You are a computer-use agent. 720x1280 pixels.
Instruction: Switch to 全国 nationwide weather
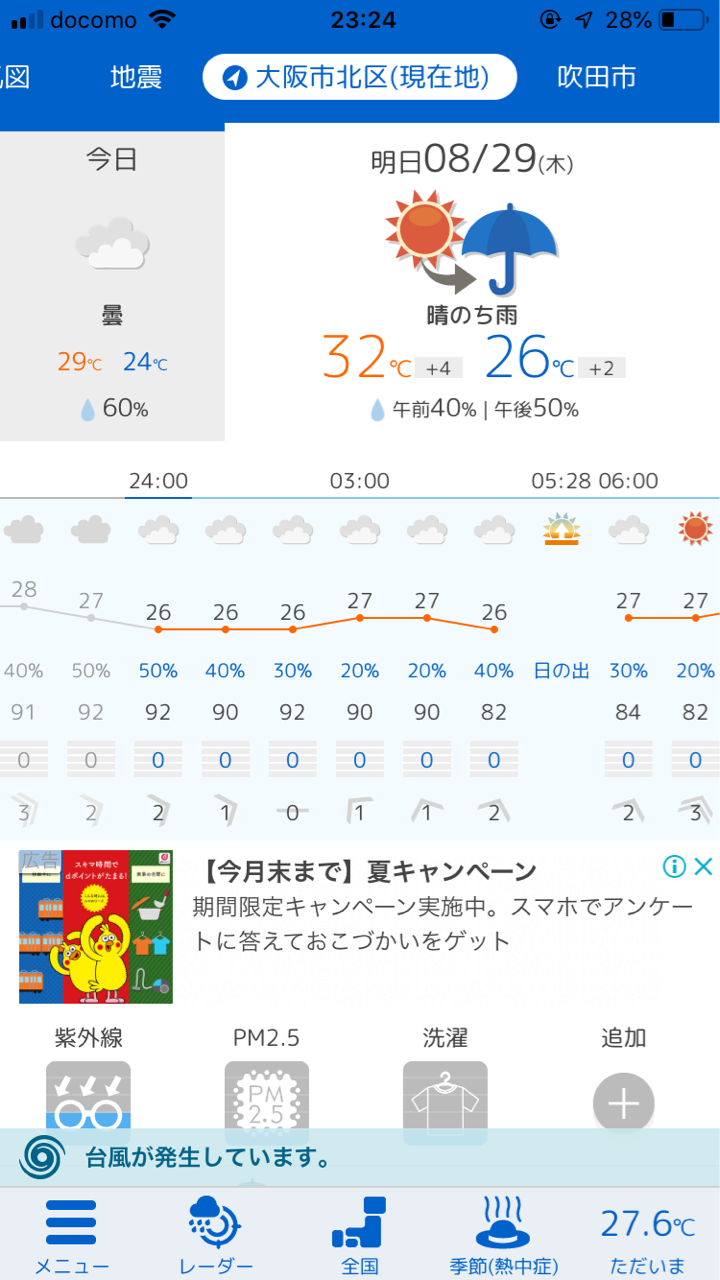(x=360, y=1236)
